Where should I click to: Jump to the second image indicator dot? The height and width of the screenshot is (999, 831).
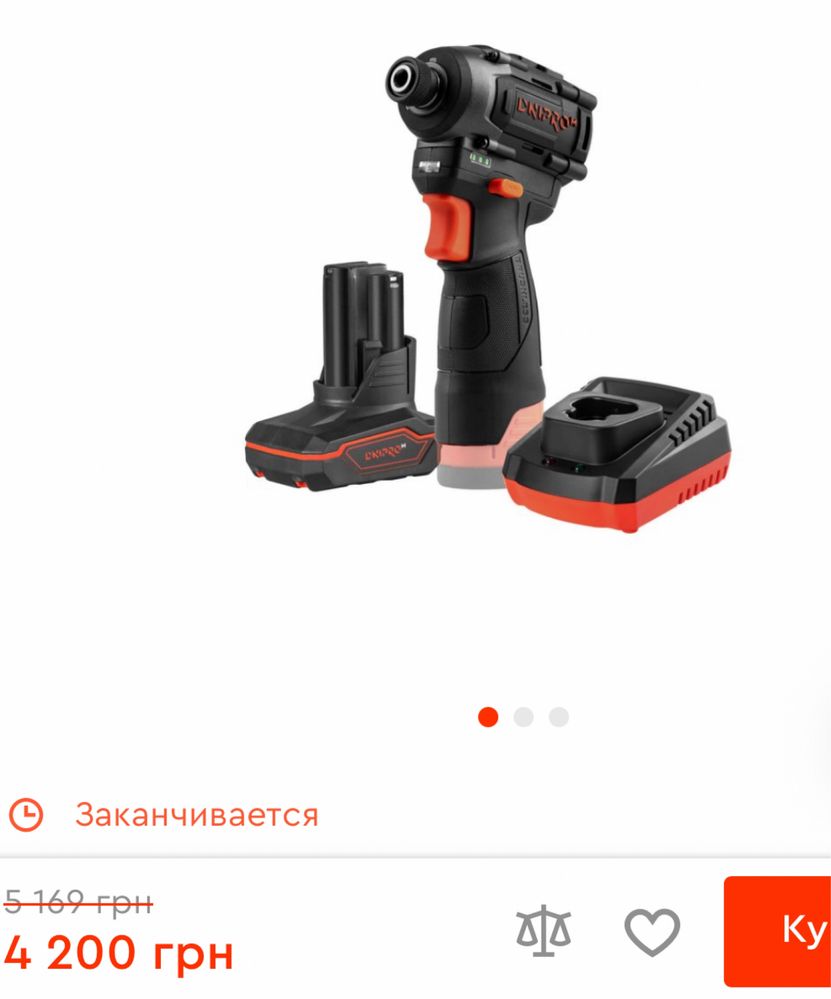pyautogui.click(x=523, y=717)
